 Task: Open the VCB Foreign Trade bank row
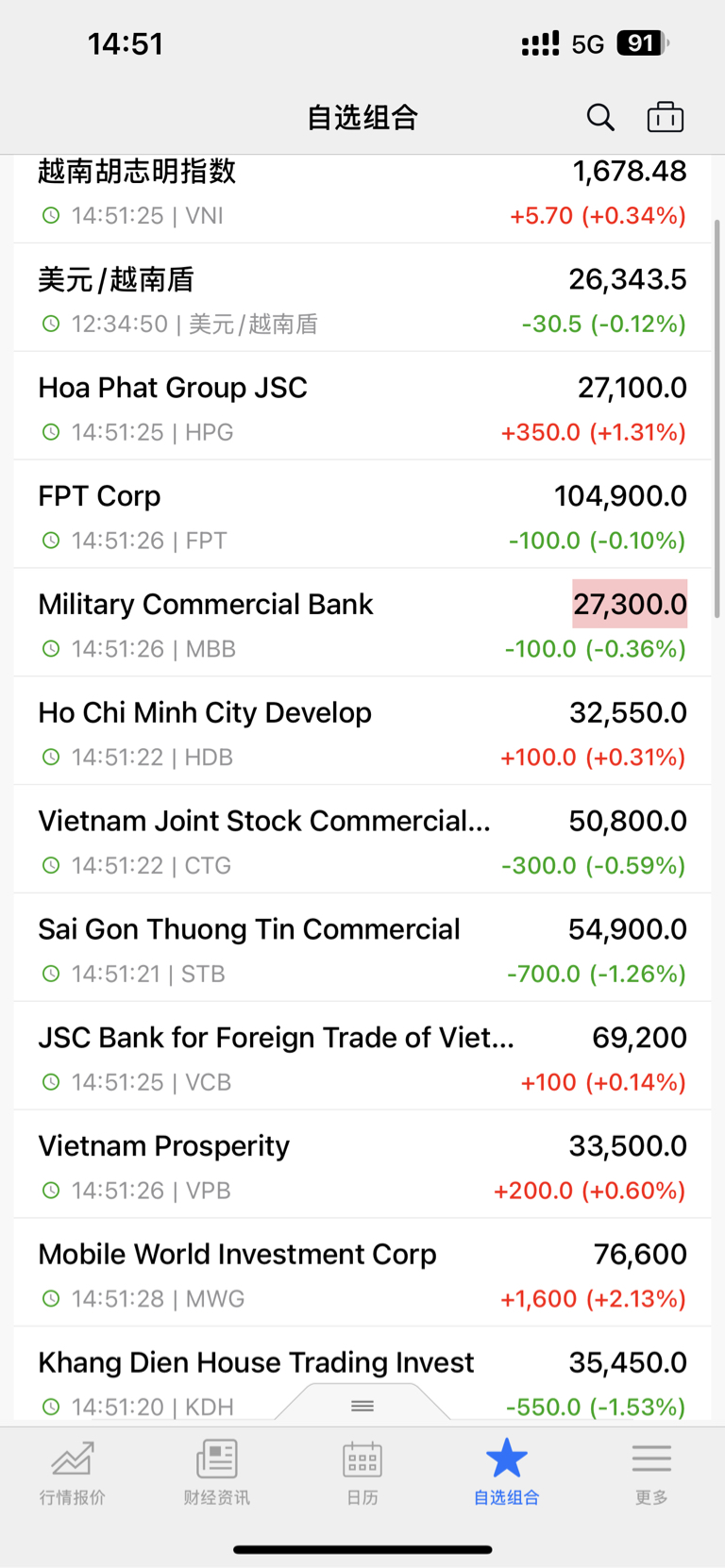[x=362, y=1057]
